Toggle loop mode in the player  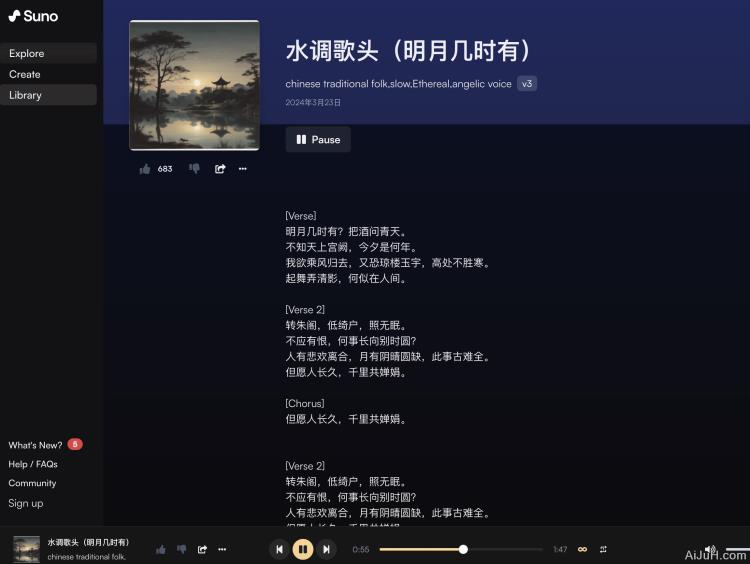[583, 549]
